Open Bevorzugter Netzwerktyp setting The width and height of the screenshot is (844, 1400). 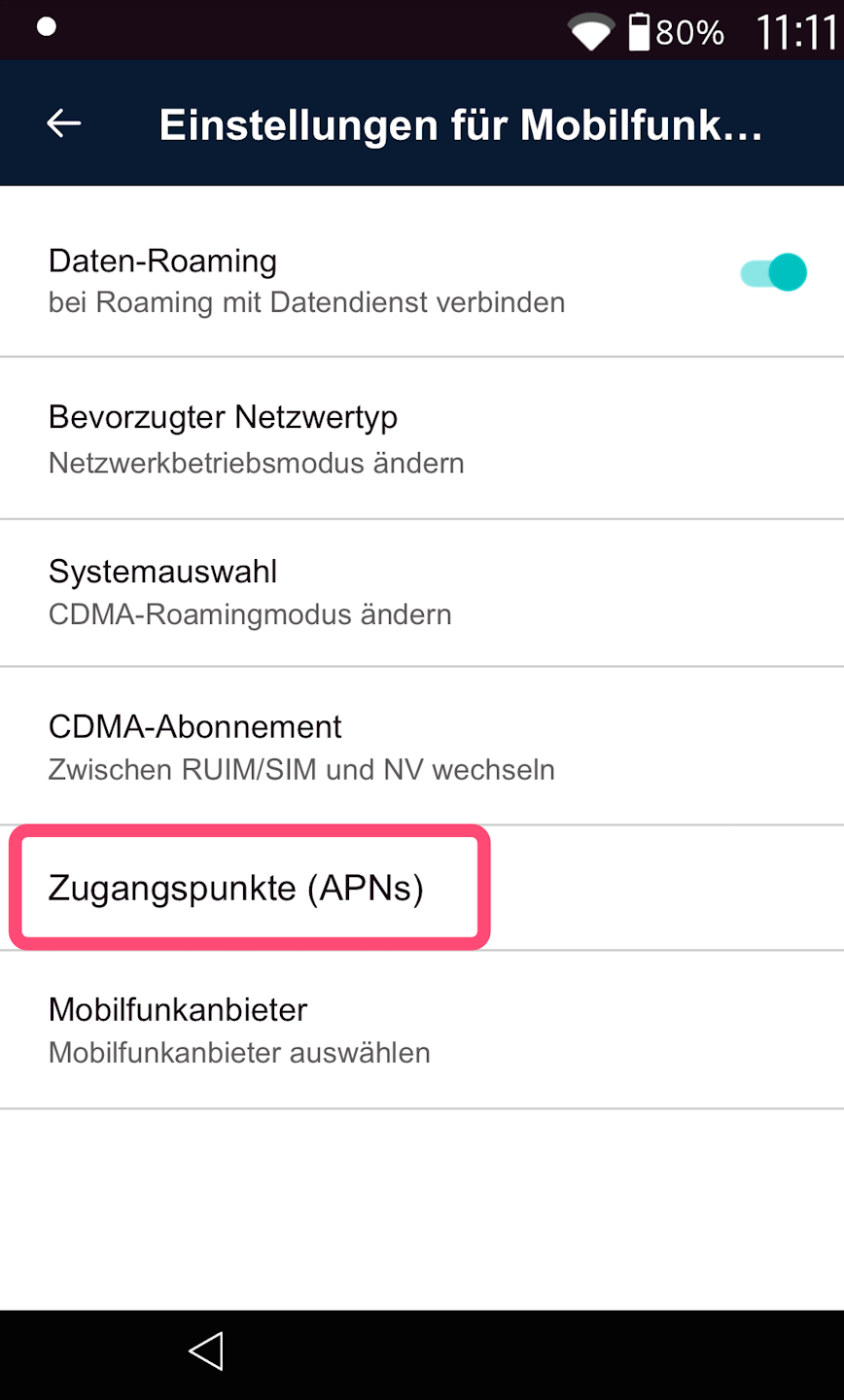421,438
